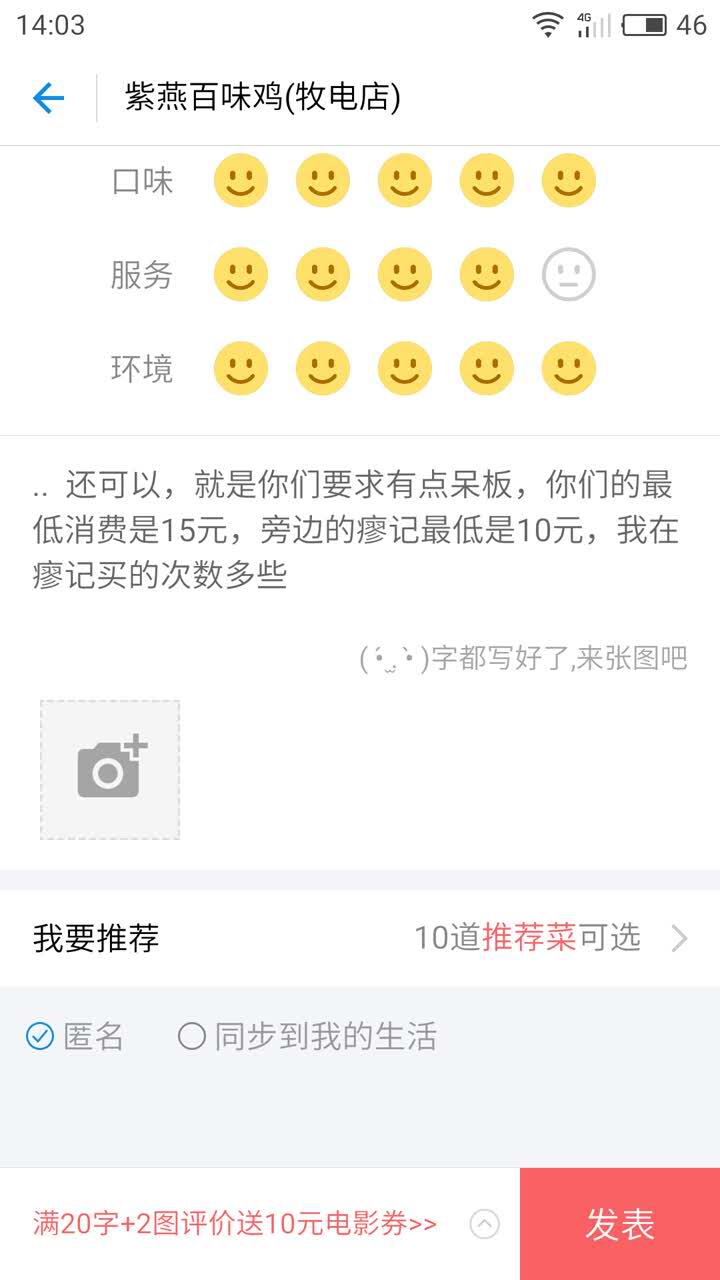
Task: Set 环境 rating to four faces
Action: pos(486,369)
